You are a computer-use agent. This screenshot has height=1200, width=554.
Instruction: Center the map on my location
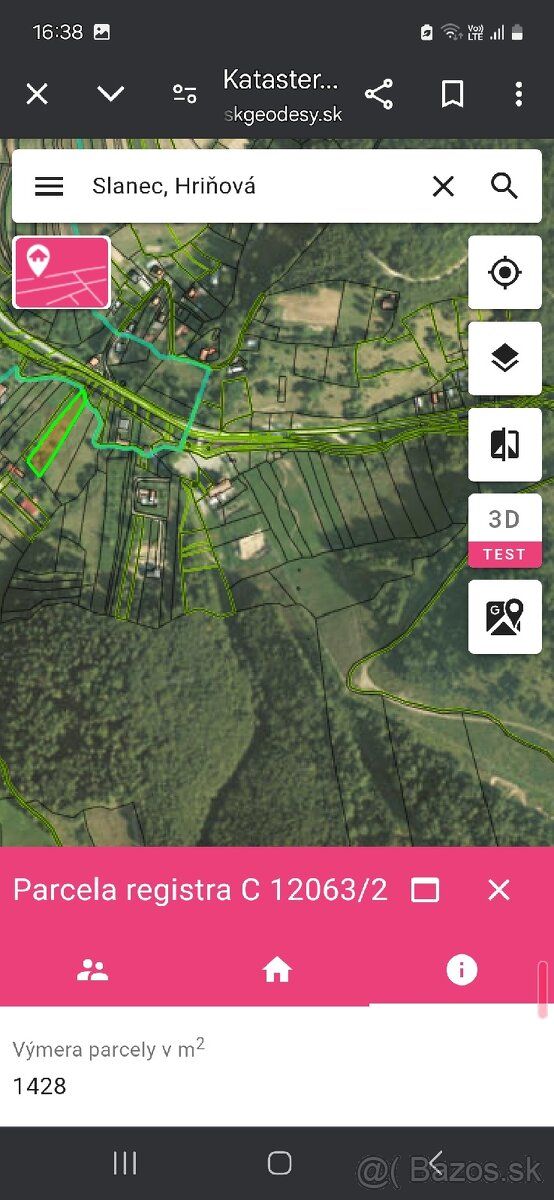pos(505,272)
